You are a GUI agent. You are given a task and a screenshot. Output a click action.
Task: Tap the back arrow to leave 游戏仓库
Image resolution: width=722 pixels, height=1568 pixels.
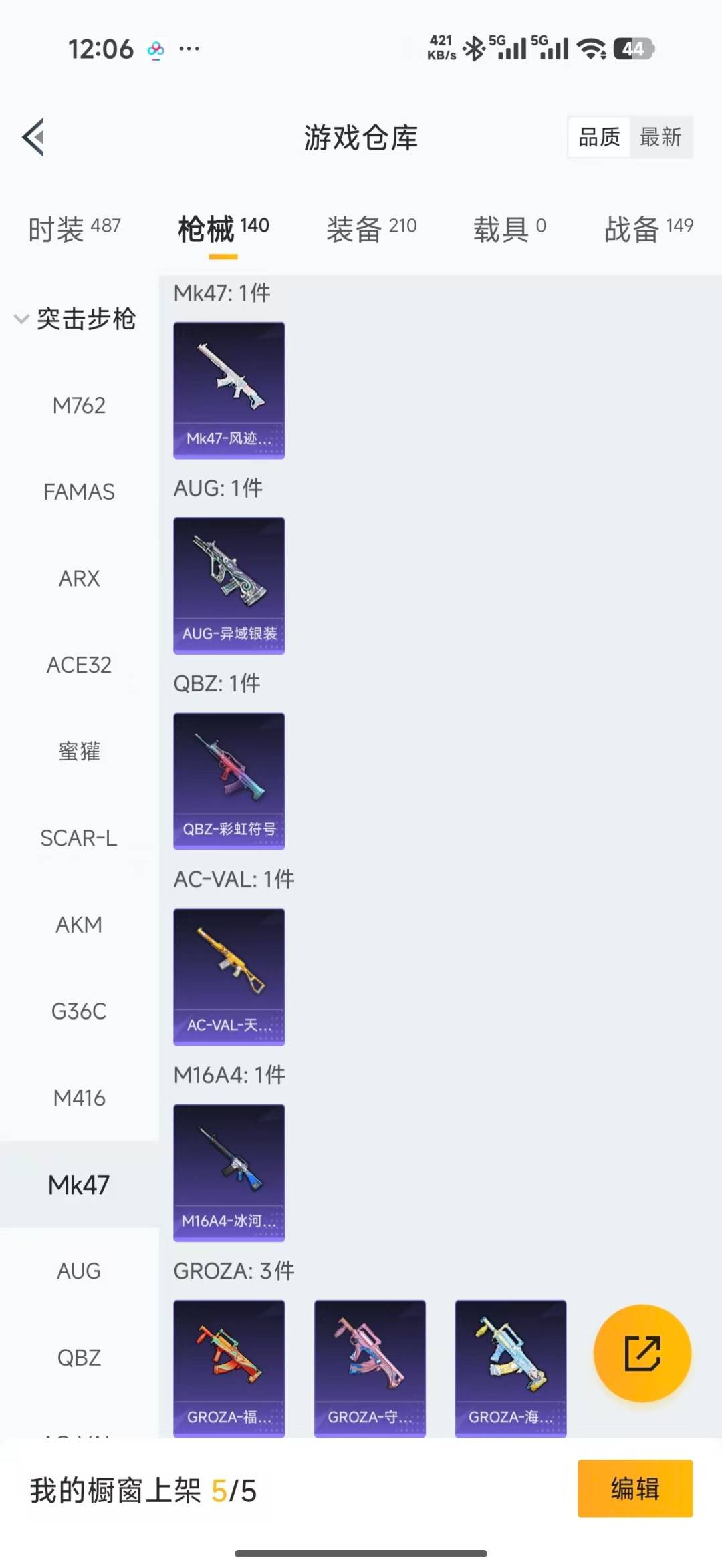pos(32,137)
